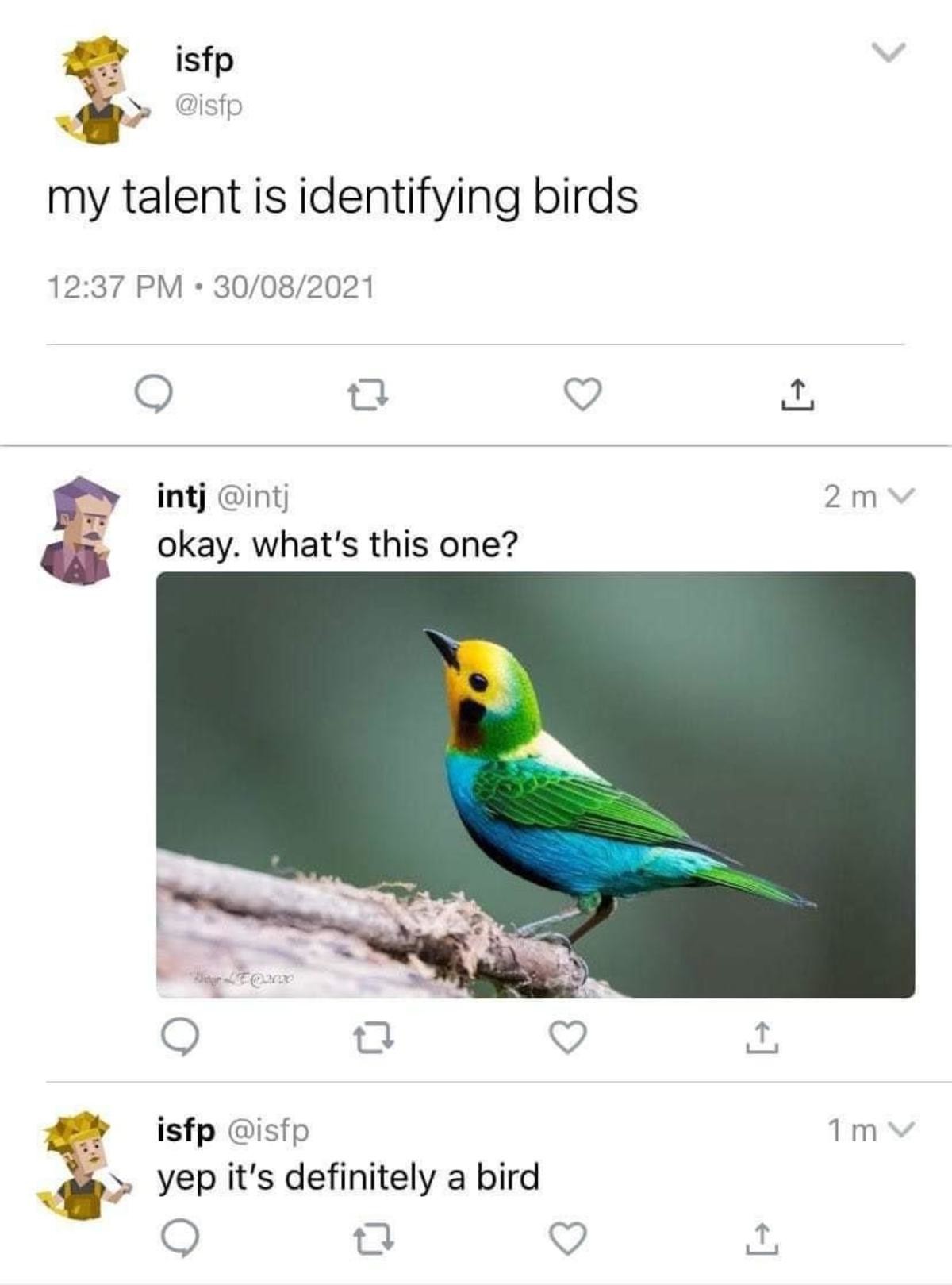Expand options next to intj's 2m timestamp
The image size is (952, 1285).
(900, 495)
